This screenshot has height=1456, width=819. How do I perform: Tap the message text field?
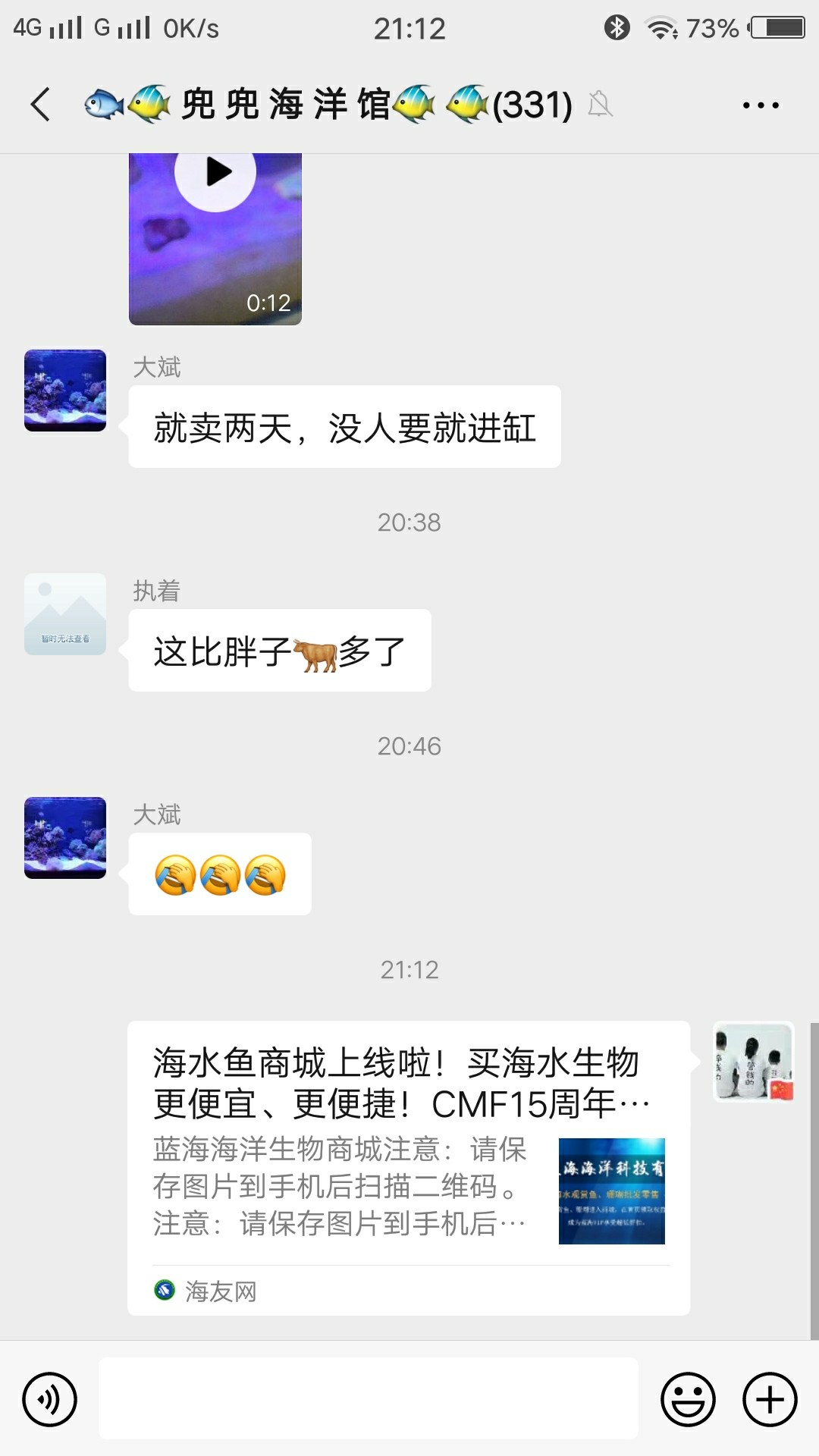(x=369, y=1398)
